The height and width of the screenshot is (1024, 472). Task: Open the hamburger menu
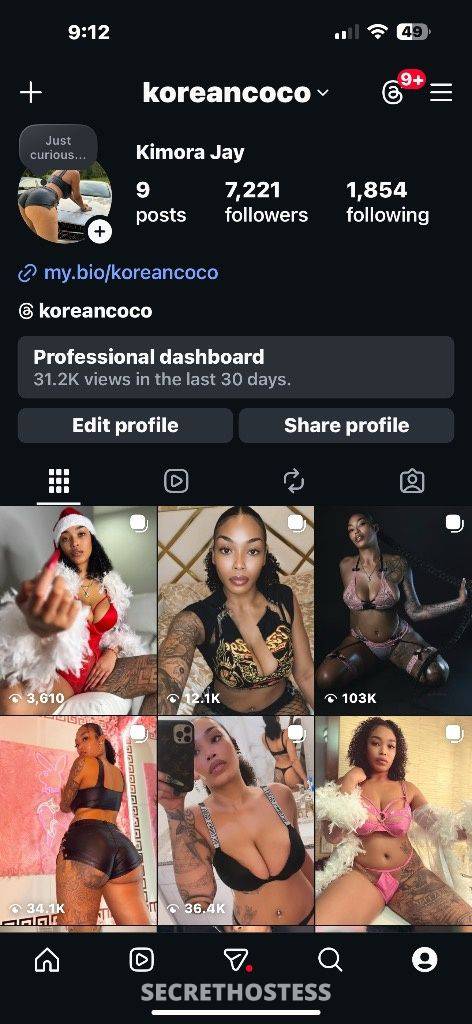pyautogui.click(x=441, y=93)
